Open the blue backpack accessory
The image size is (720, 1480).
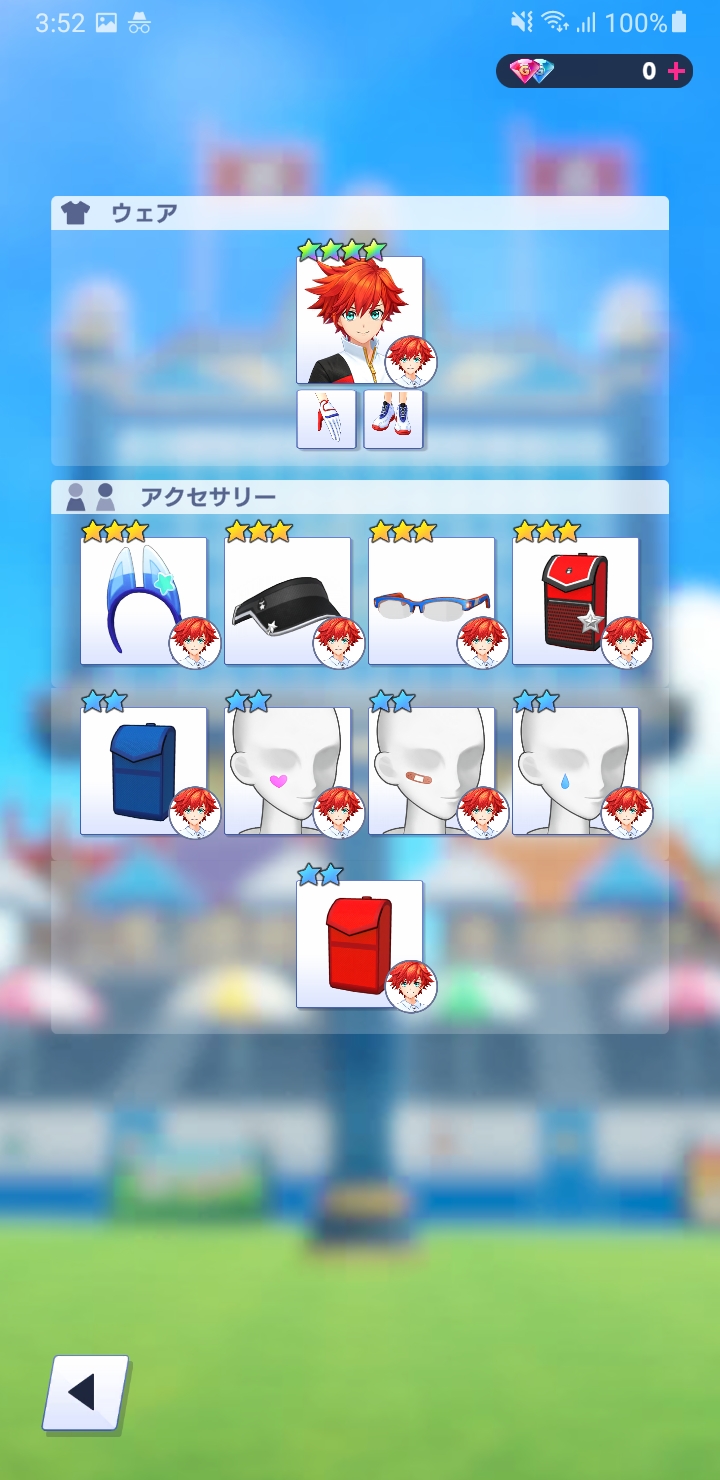click(143, 771)
